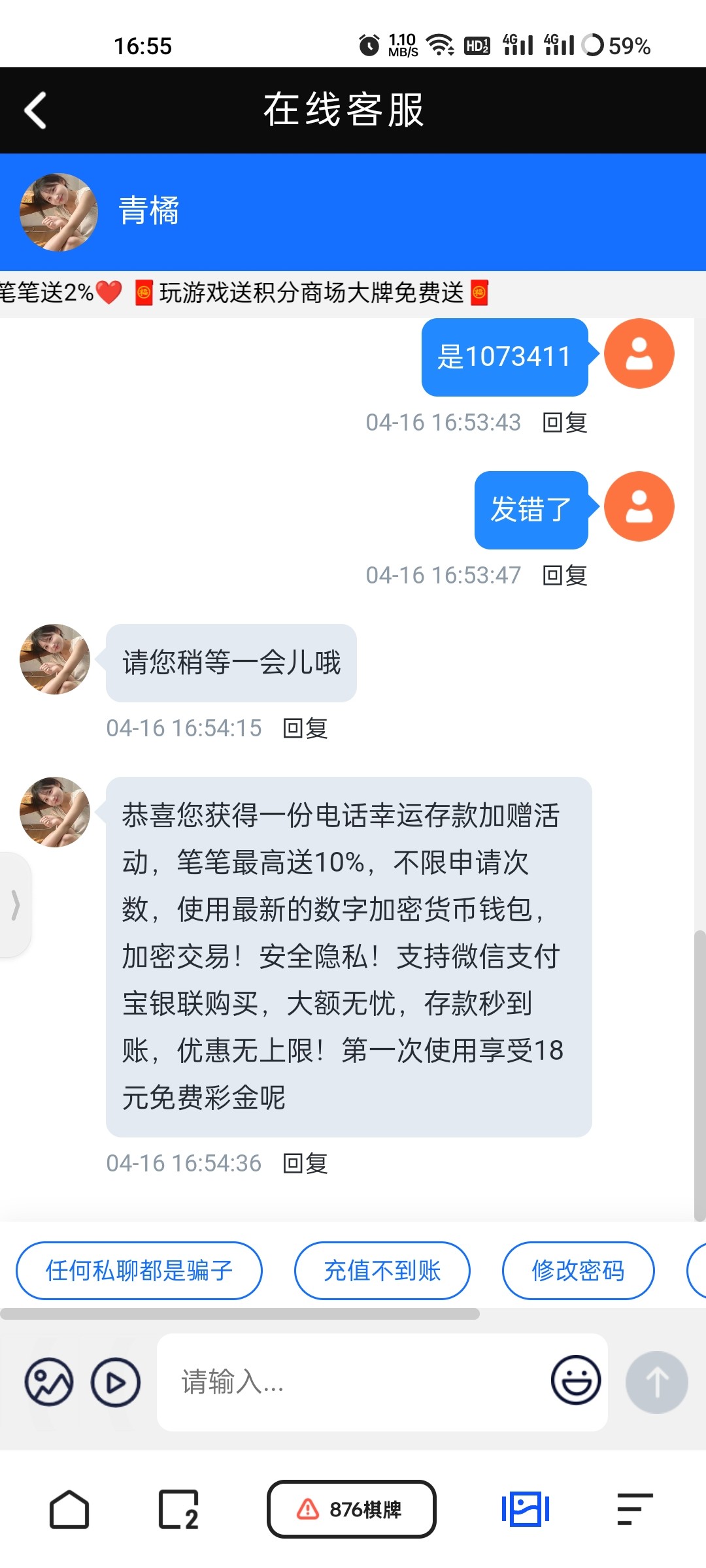Select the 充值不到账 quick chip

pos(382,1271)
